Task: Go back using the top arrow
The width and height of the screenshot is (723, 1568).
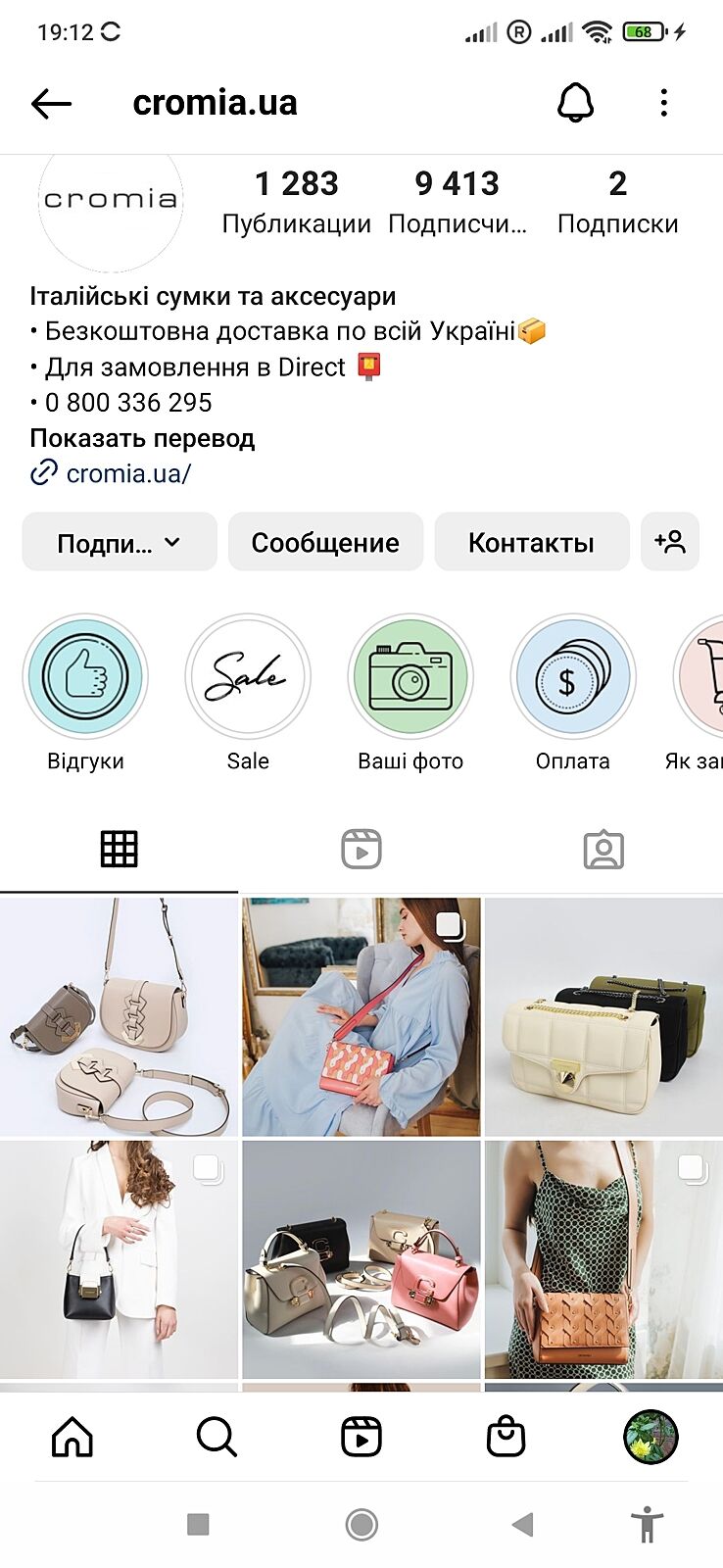Action: (51, 103)
